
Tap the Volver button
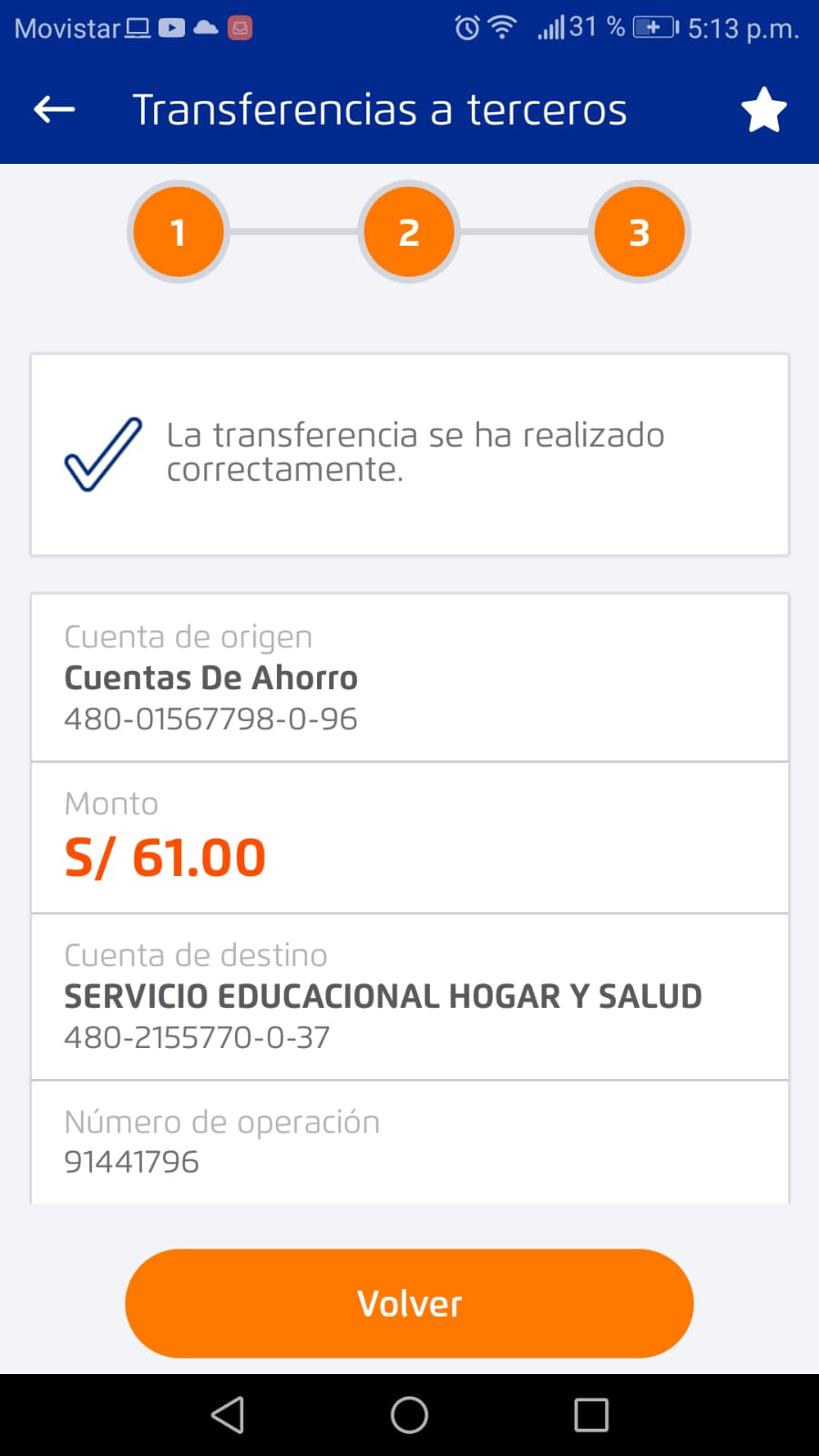[x=409, y=1303]
